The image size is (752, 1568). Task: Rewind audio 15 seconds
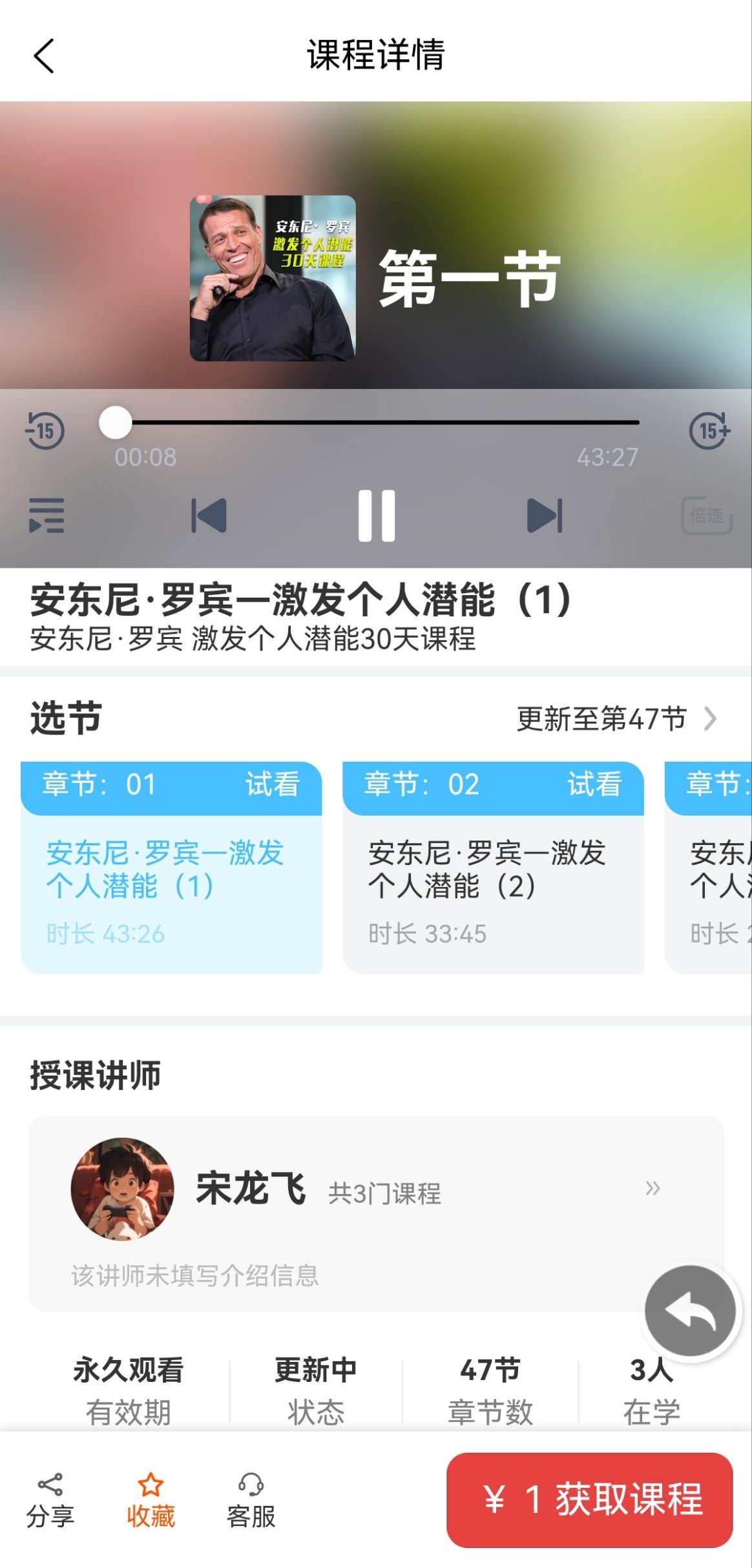coord(45,430)
